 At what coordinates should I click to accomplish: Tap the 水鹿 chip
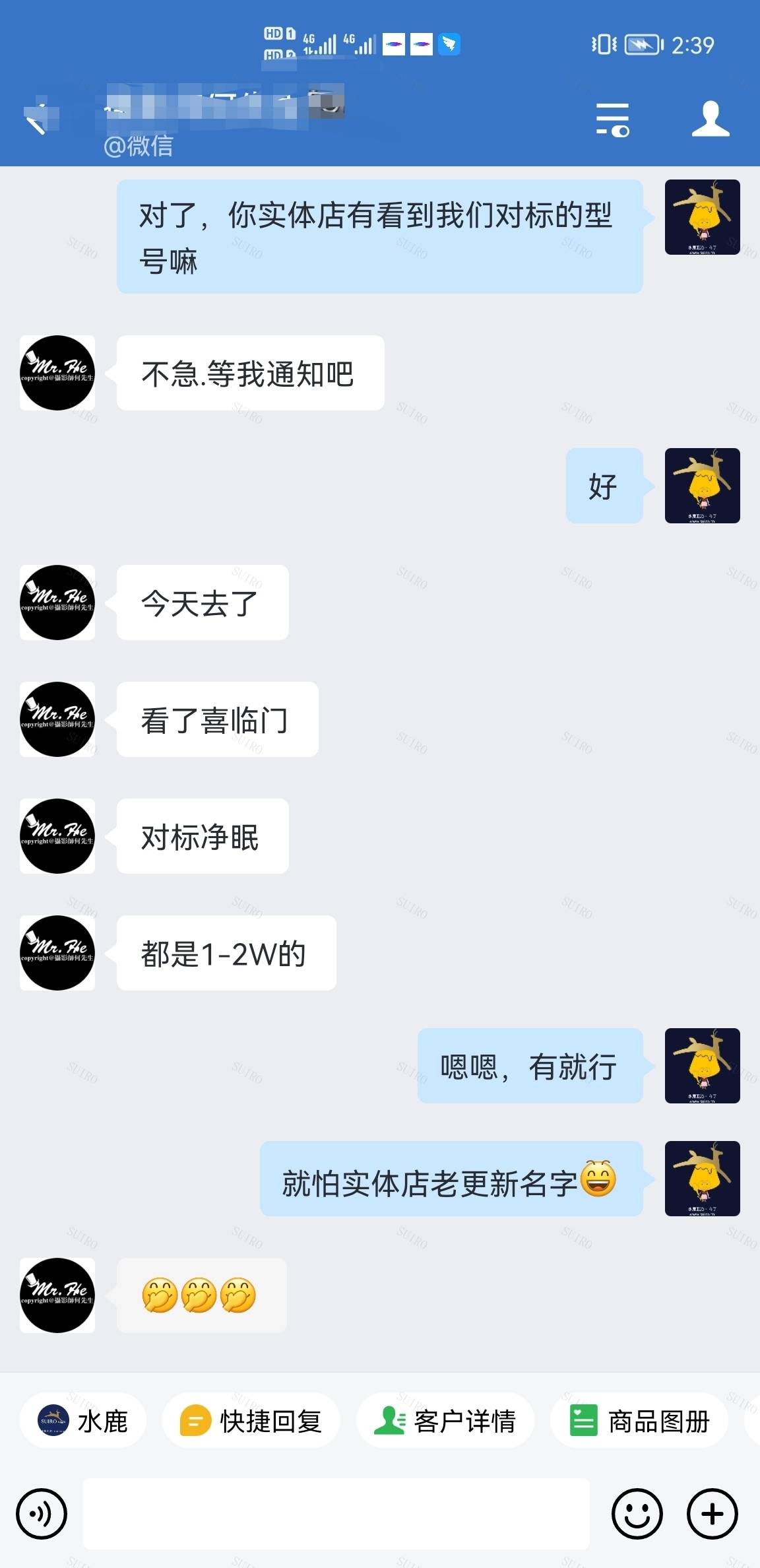(x=83, y=1421)
